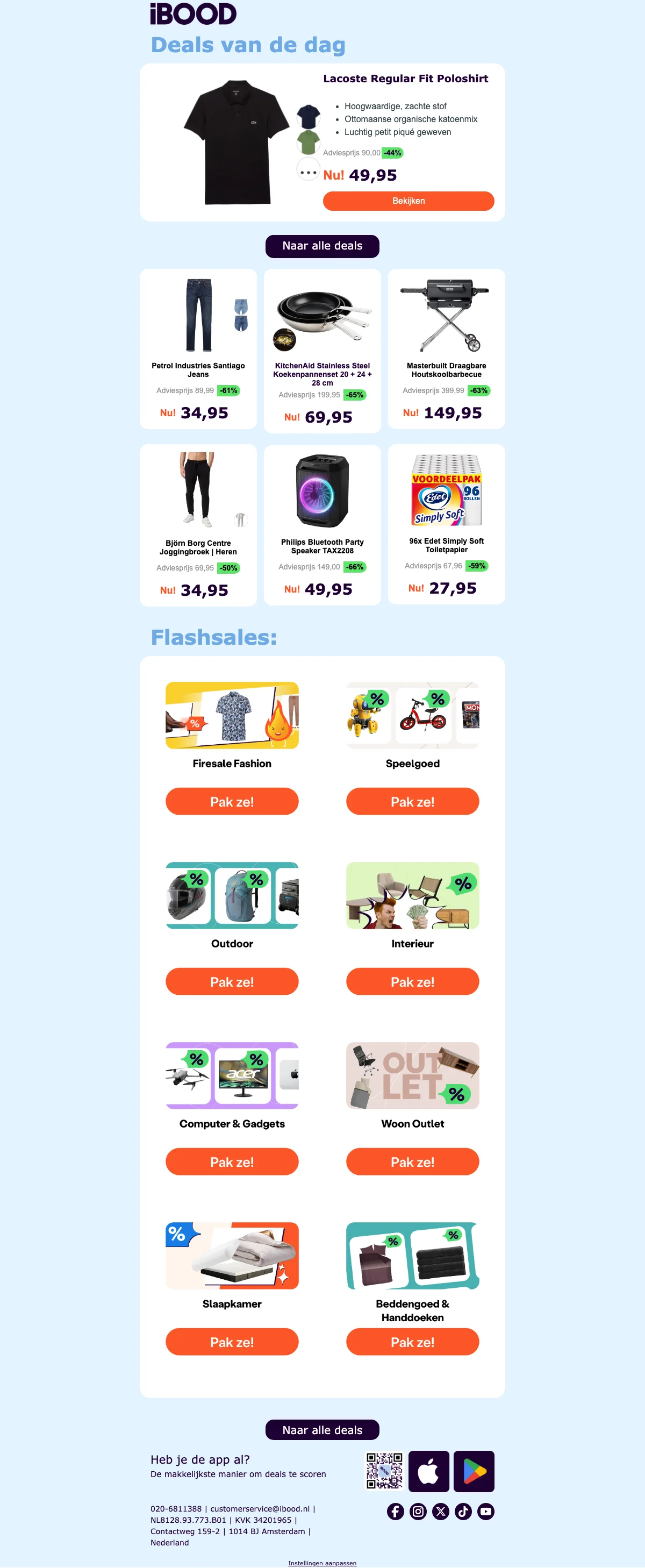Get the app on Google Play

coord(474,1471)
